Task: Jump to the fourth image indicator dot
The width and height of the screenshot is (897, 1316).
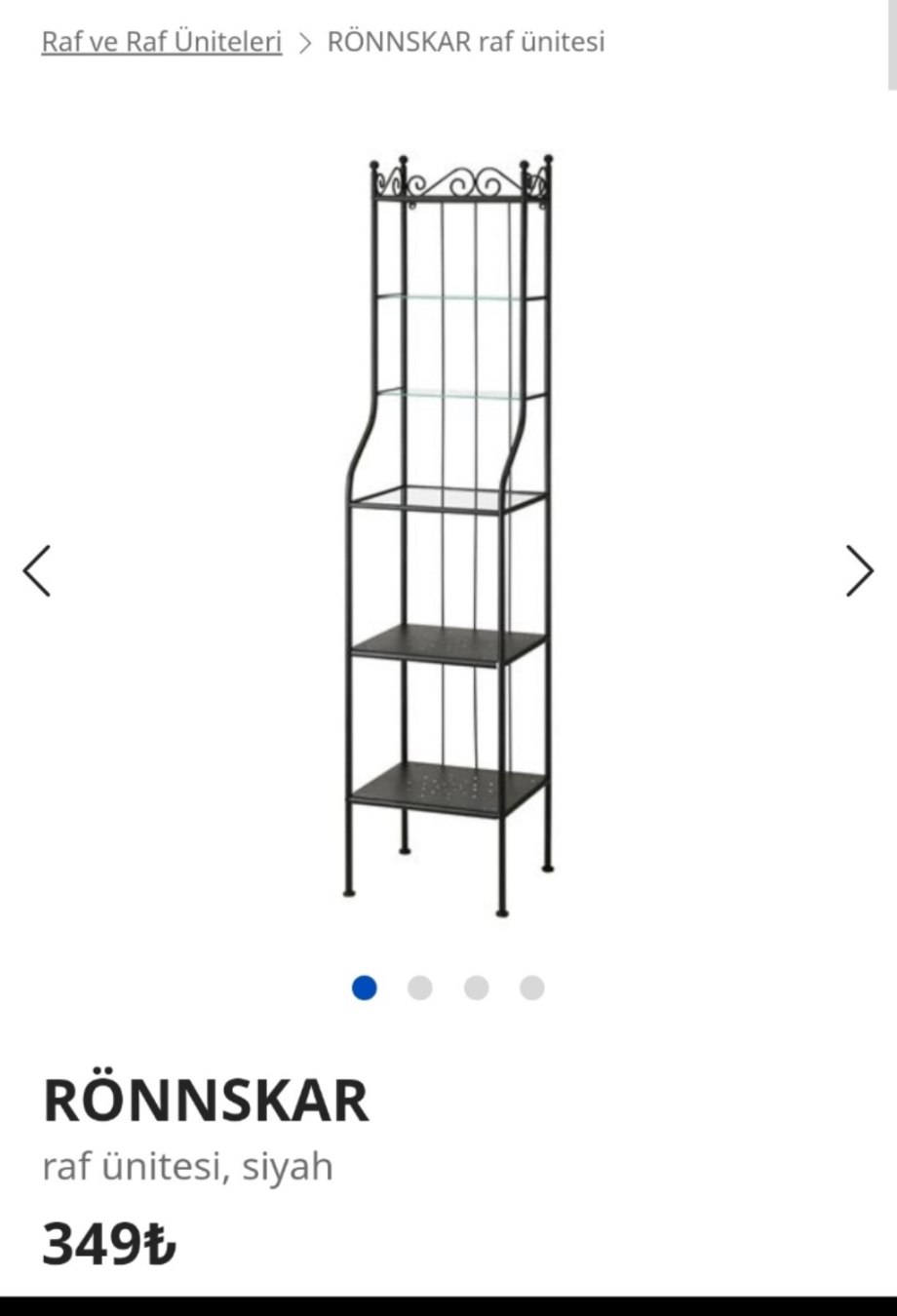Action: pyautogui.click(x=531, y=987)
